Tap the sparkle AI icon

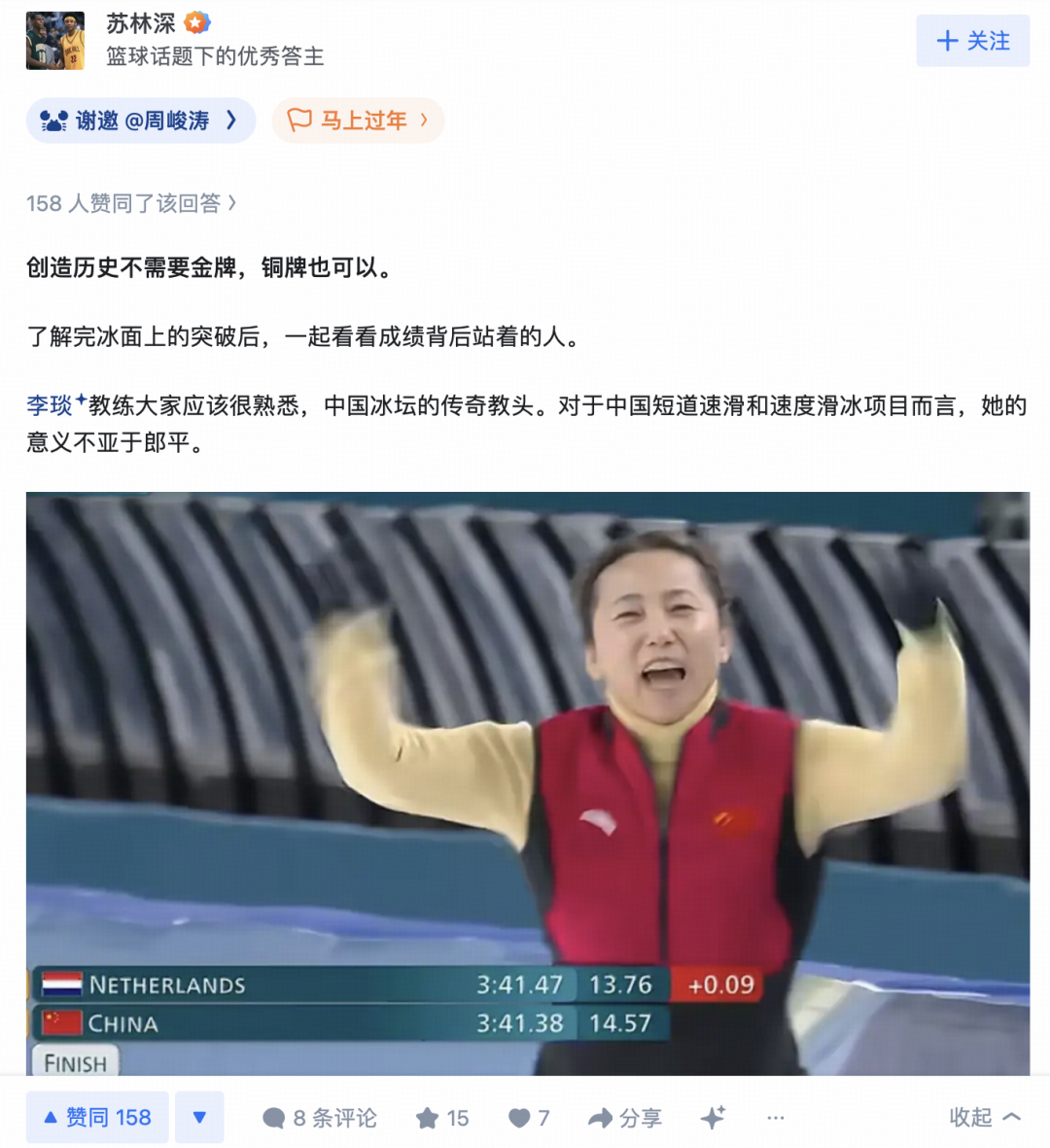point(713,1118)
